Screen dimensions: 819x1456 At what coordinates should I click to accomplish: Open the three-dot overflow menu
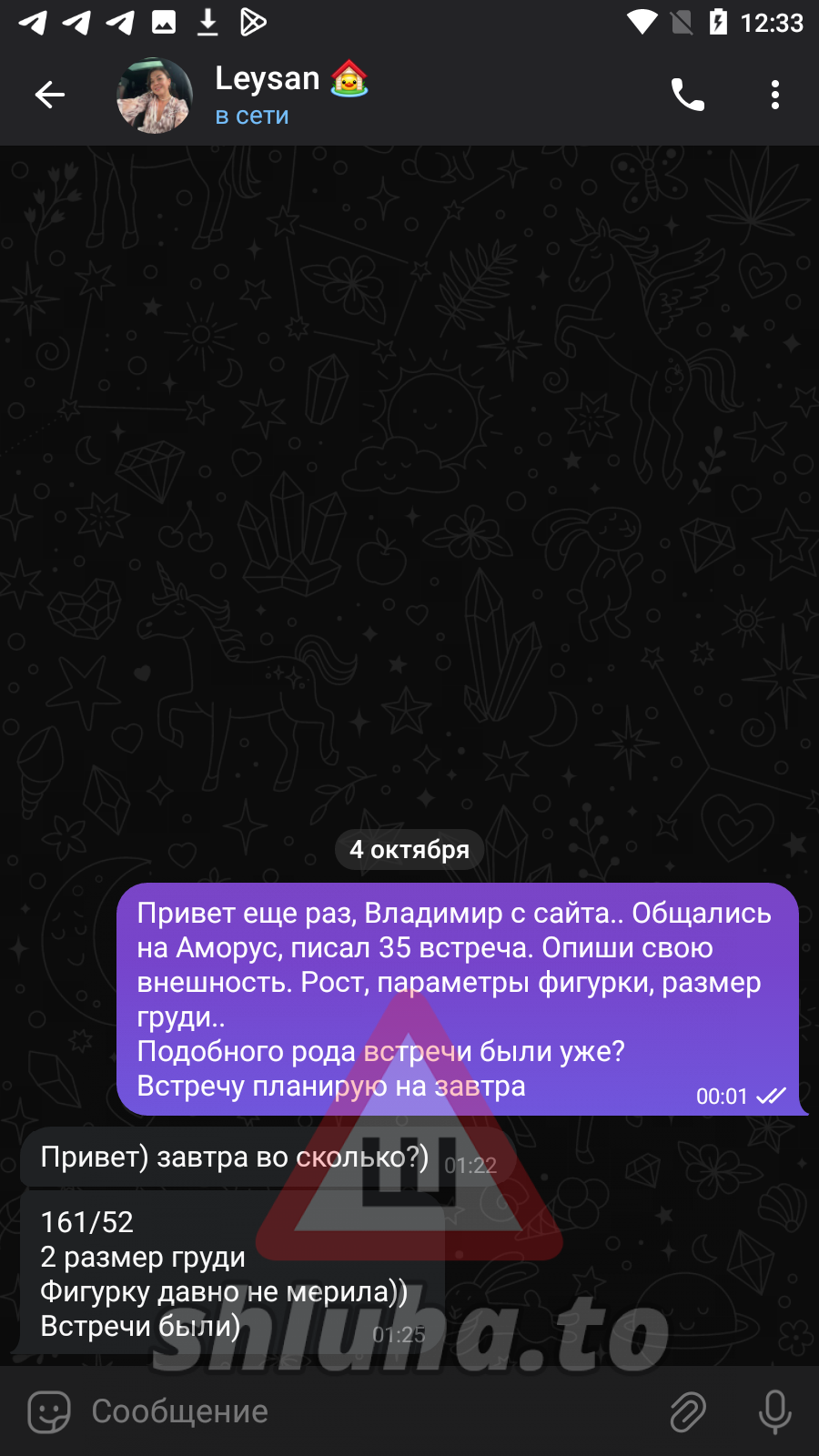click(774, 95)
